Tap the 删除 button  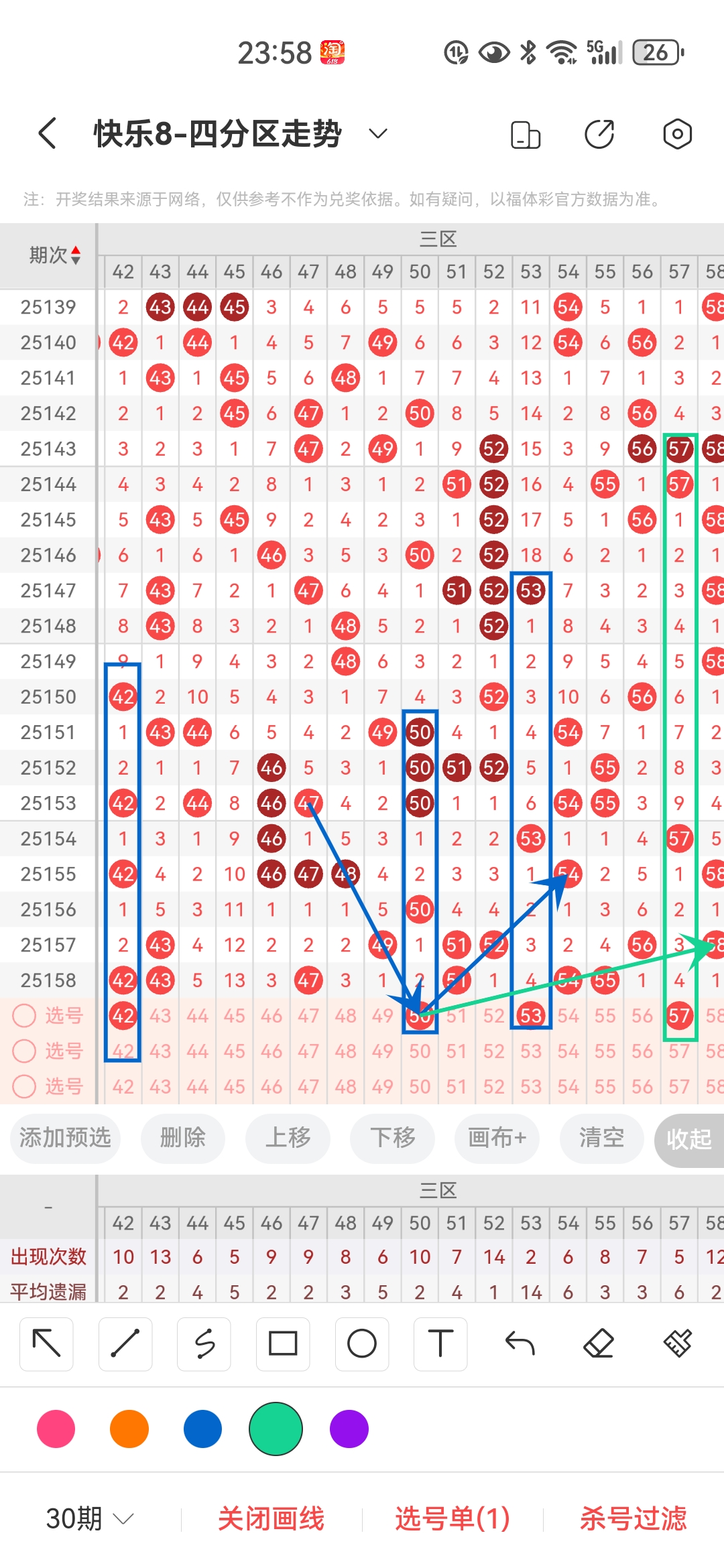182,1138
